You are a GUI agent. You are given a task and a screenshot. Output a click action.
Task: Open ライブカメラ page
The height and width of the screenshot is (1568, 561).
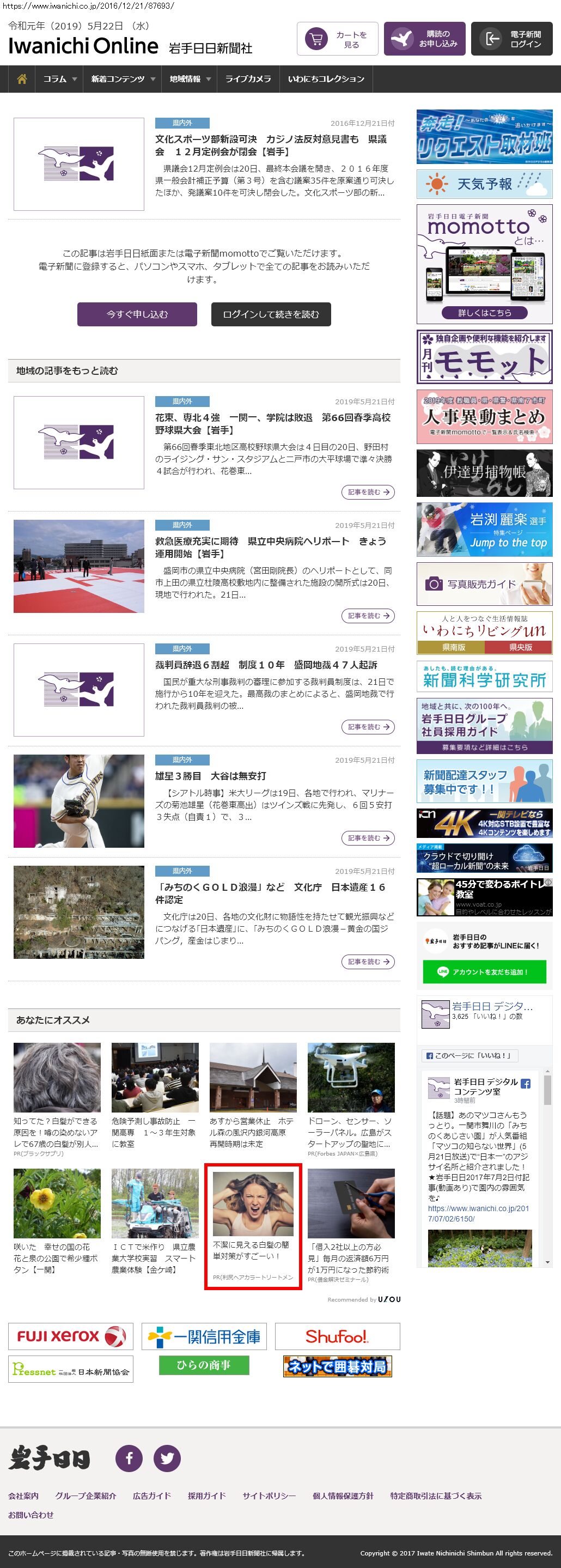tap(248, 79)
